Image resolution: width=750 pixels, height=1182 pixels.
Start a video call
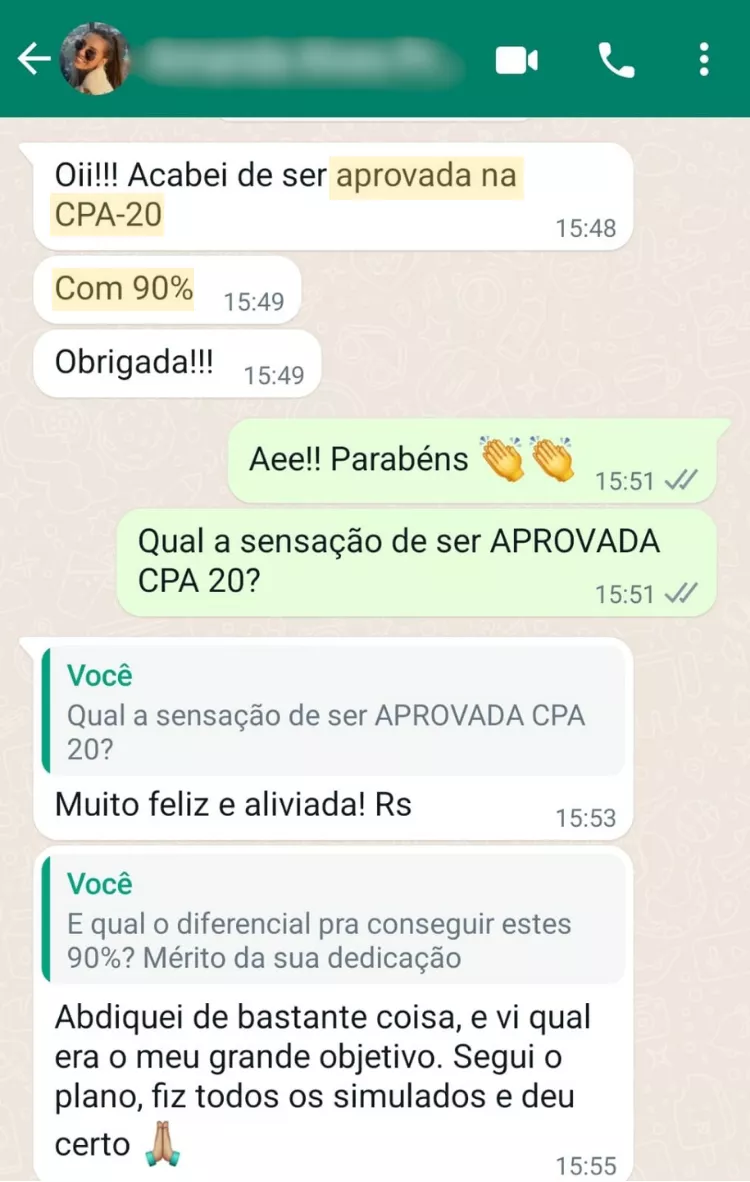tap(516, 61)
